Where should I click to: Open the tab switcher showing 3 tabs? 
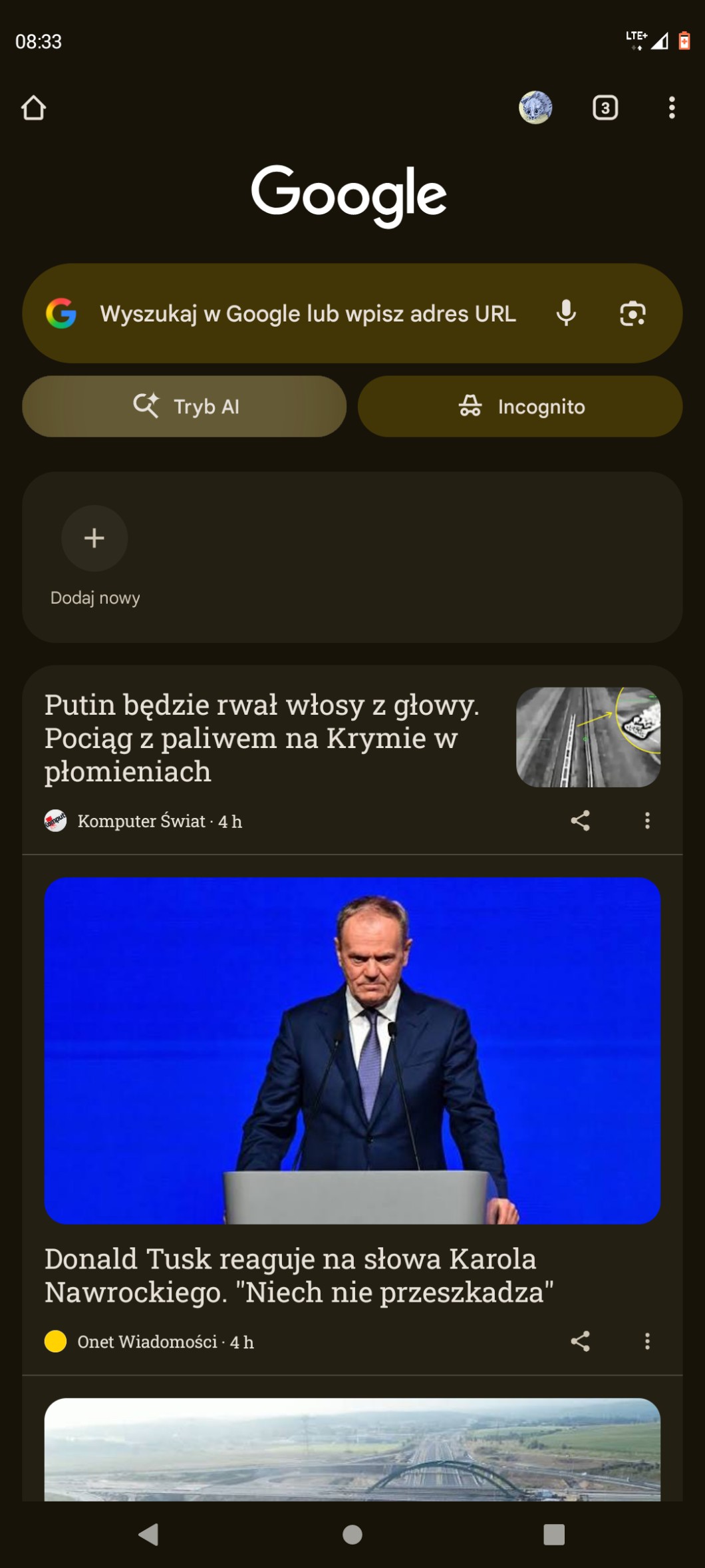(605, 108)
